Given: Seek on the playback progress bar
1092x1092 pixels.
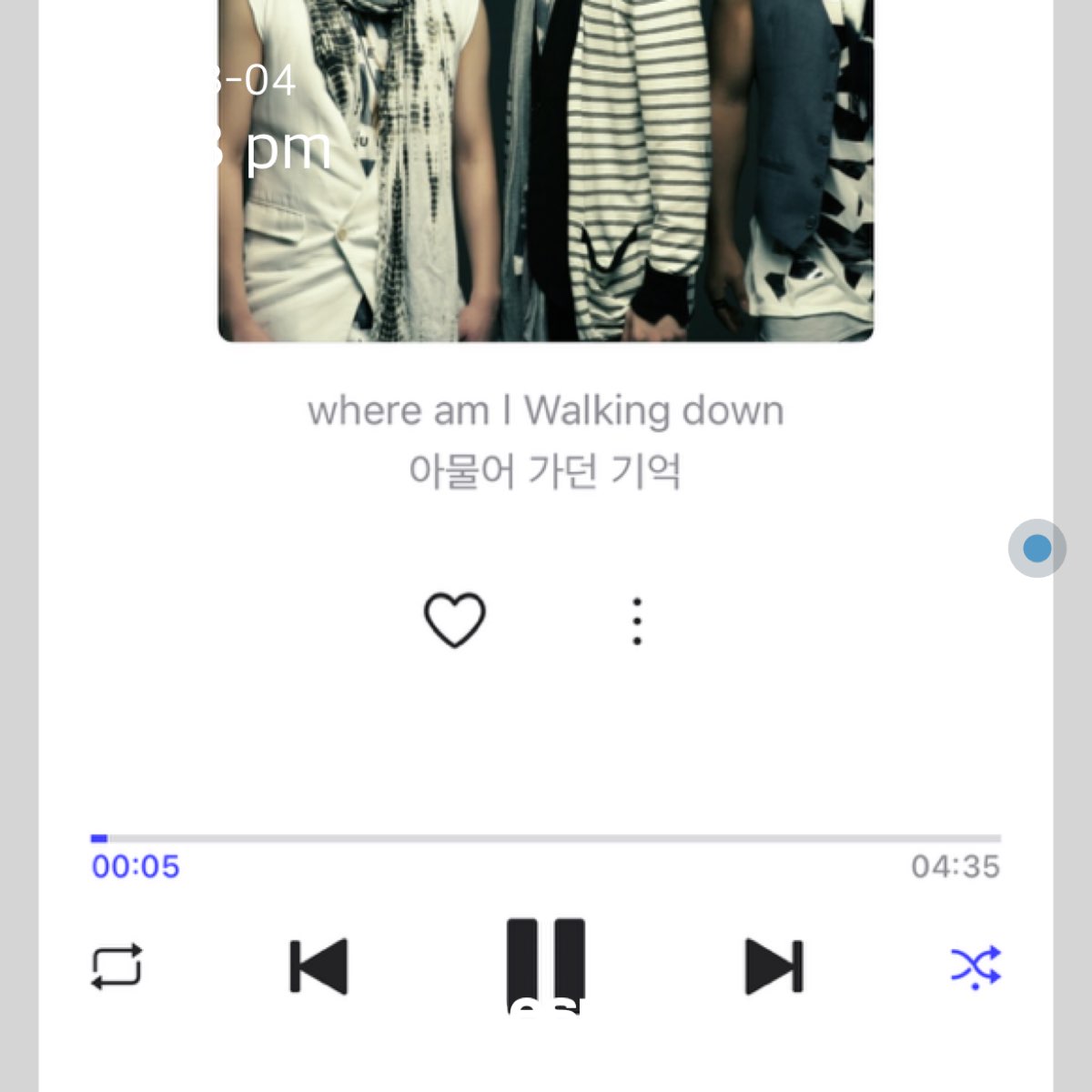Looking at the screenshot, I should 546,838.
